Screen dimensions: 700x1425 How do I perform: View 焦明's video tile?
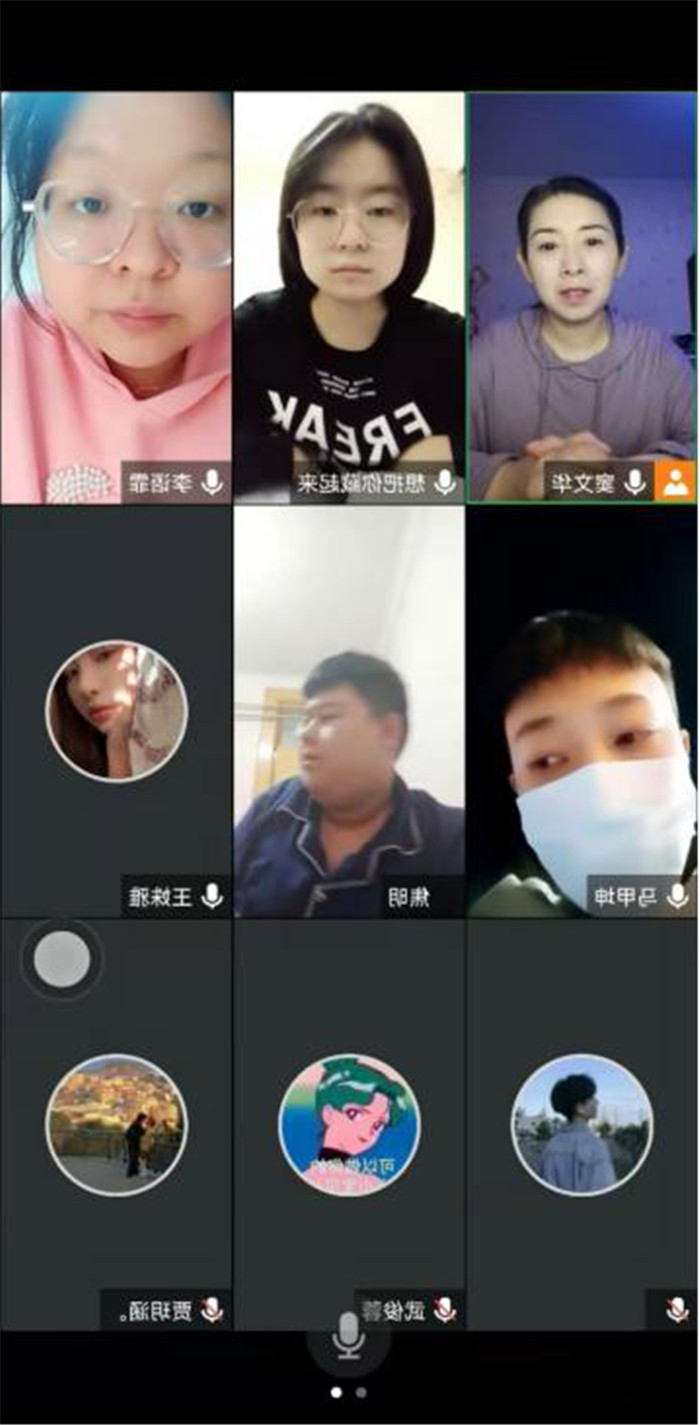[349, 711]
